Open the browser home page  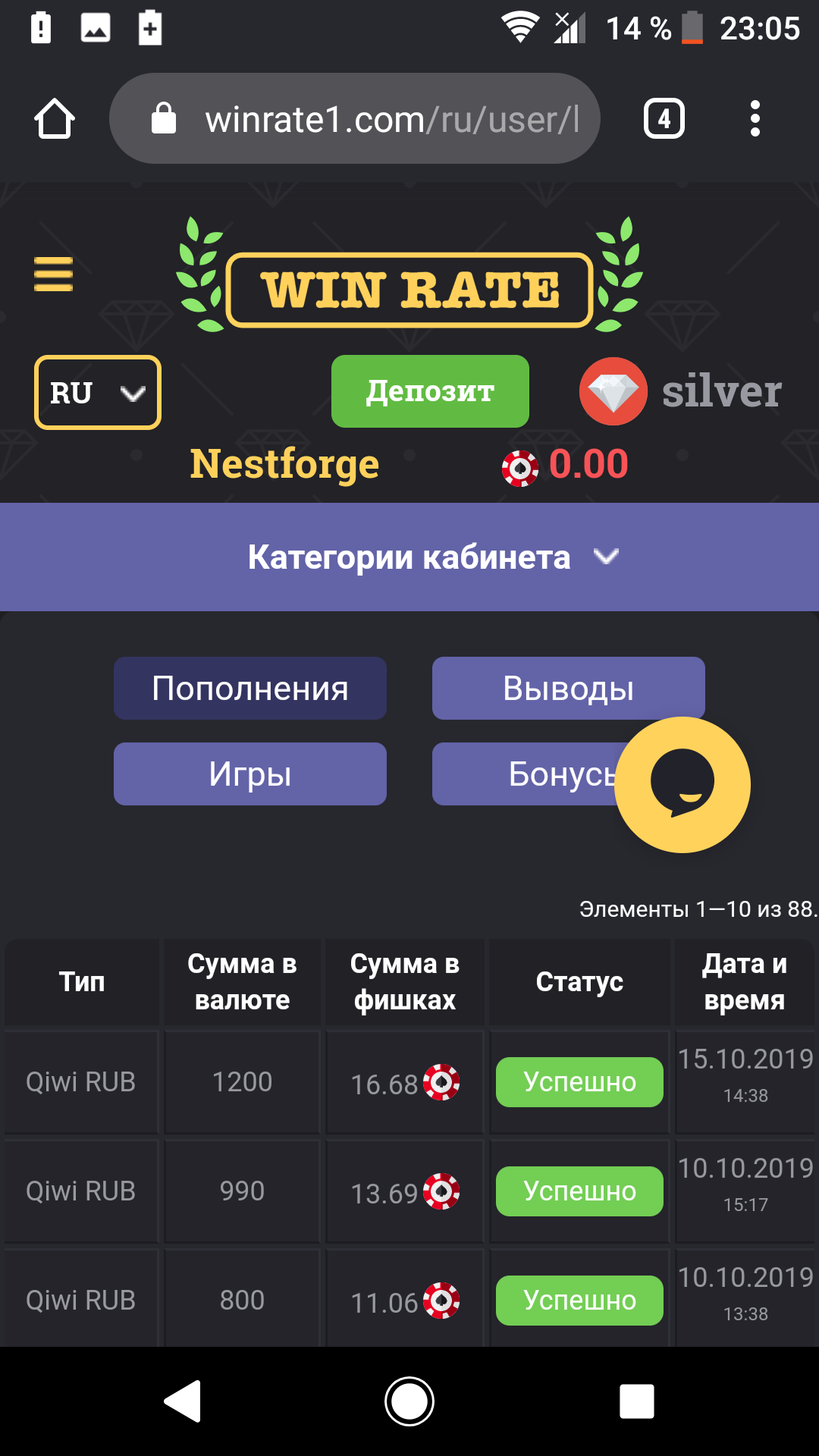55,119
